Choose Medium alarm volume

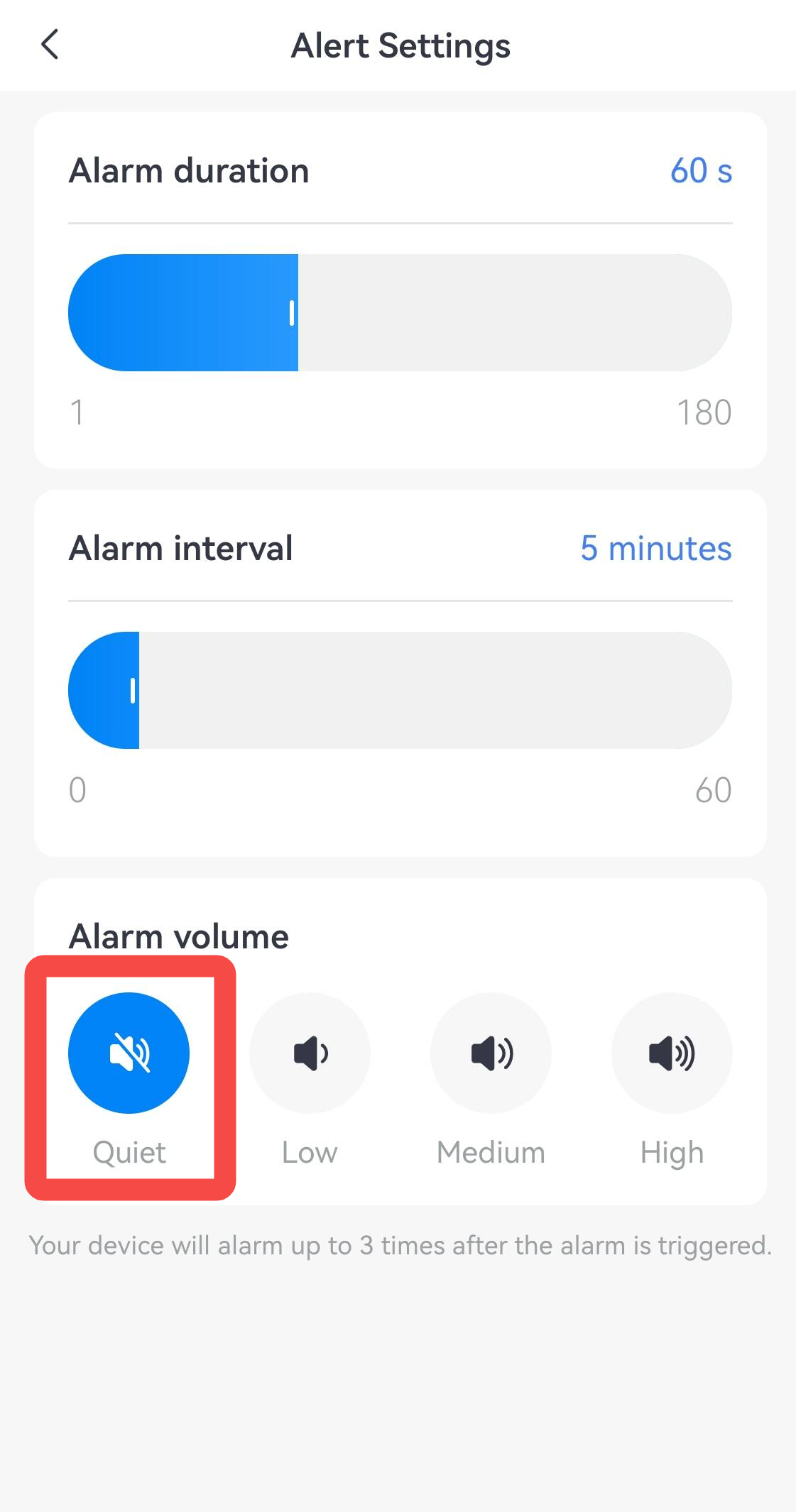coord(491,1053)
